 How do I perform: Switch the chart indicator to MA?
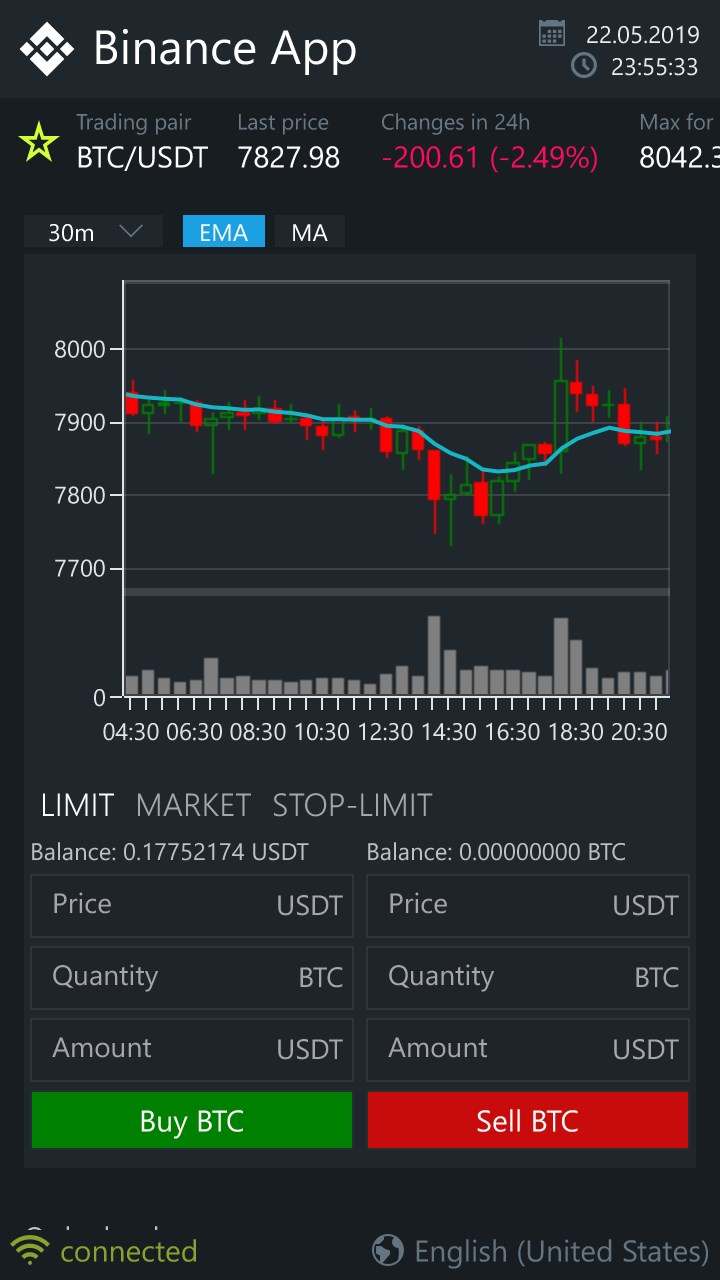(x=309, y=232)
